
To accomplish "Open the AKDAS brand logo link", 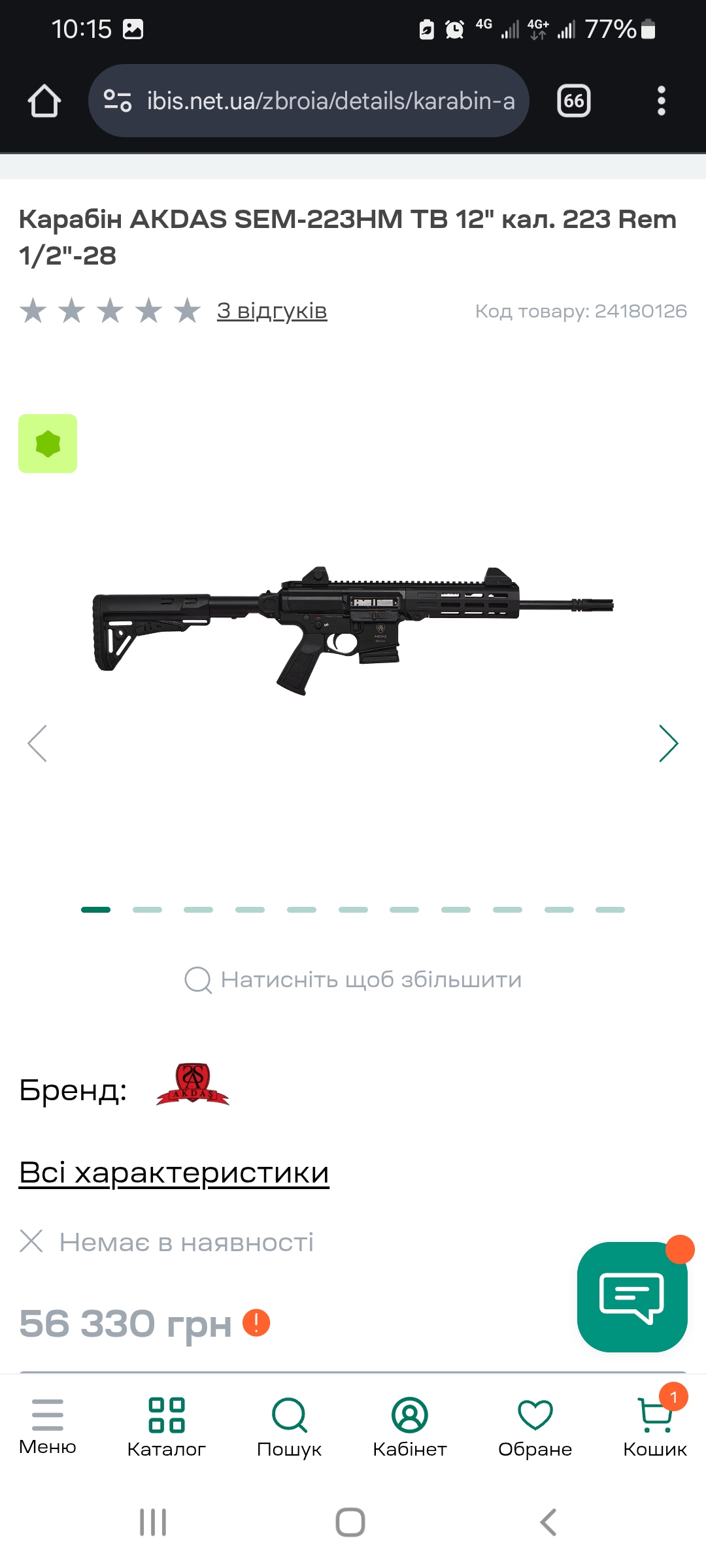I will 193,1085.
